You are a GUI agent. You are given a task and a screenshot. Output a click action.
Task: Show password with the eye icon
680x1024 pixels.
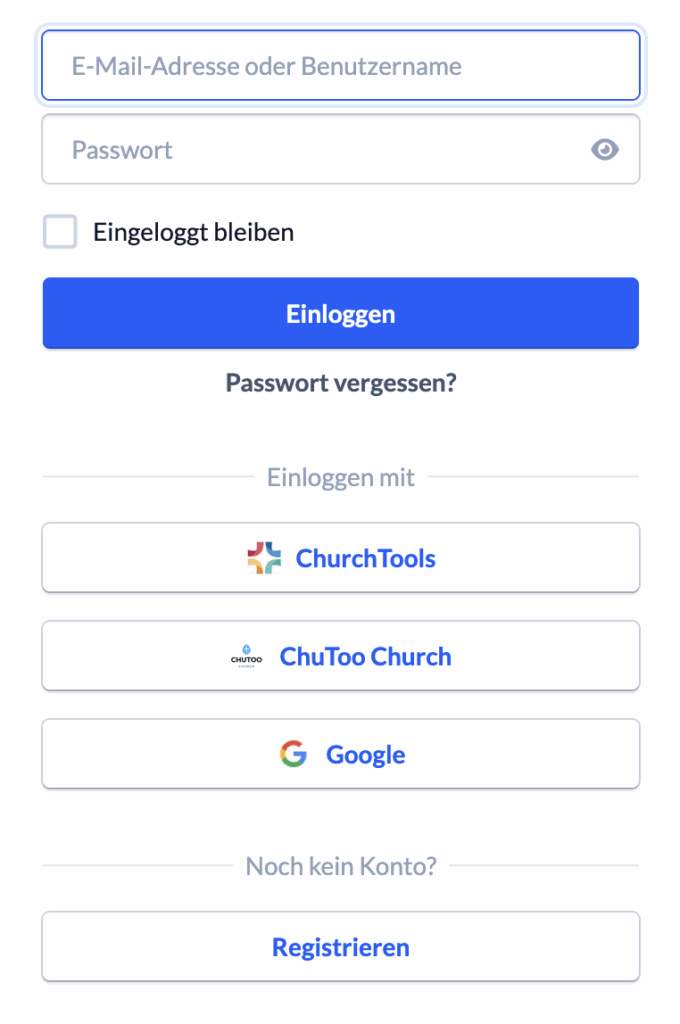(x=604, y=150)
